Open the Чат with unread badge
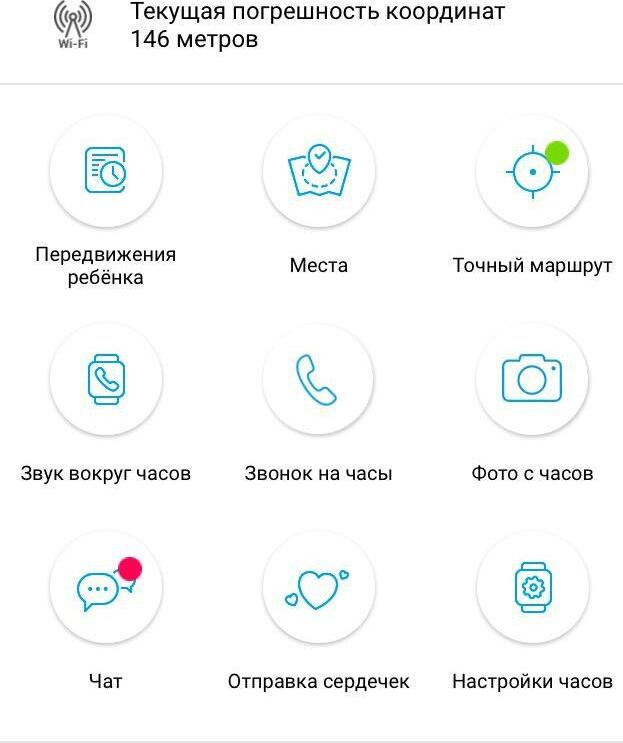This screenshot has width=623, height=743. tap(106, 587)
